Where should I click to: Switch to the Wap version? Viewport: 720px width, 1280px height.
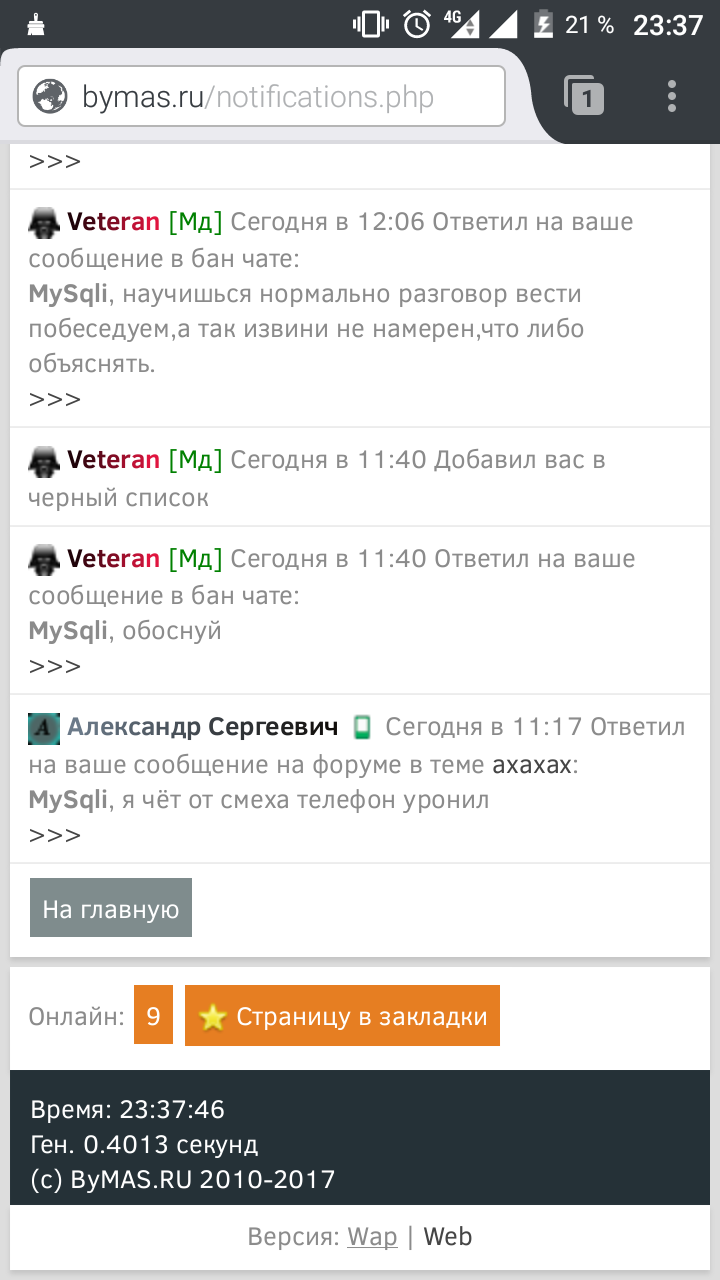point(372,1237)
